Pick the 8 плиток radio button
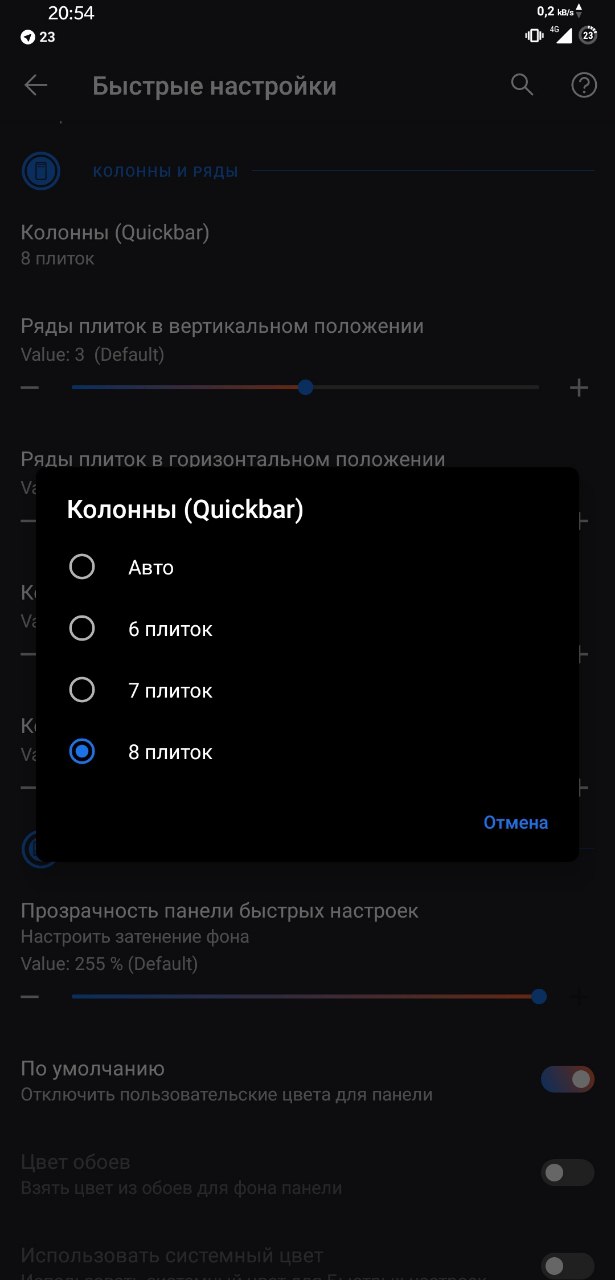 pyautogui.click(x=82, y=752)
